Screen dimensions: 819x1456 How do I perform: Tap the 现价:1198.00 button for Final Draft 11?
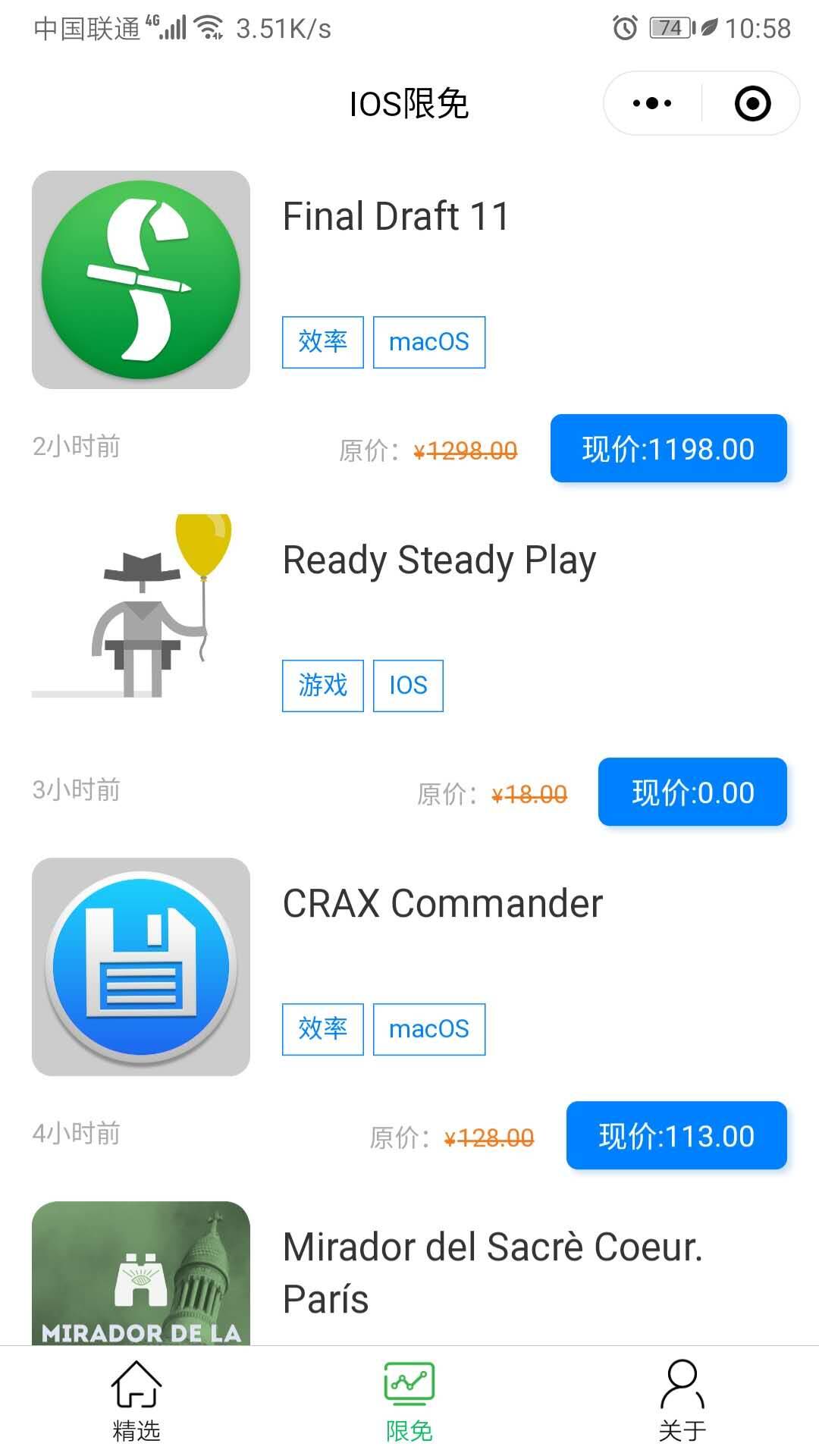pos(668,448)
